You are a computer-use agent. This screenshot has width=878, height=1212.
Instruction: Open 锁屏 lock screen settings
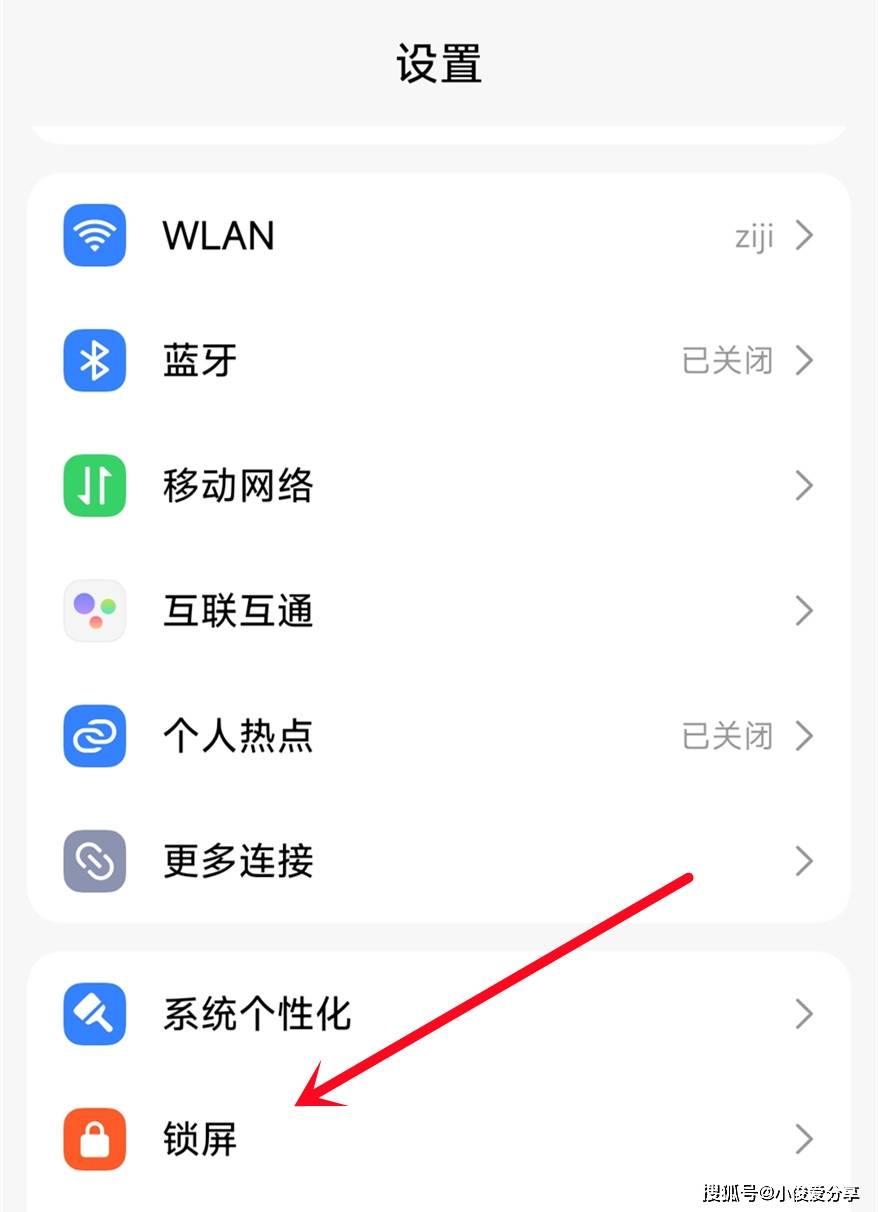[438, 1139]
